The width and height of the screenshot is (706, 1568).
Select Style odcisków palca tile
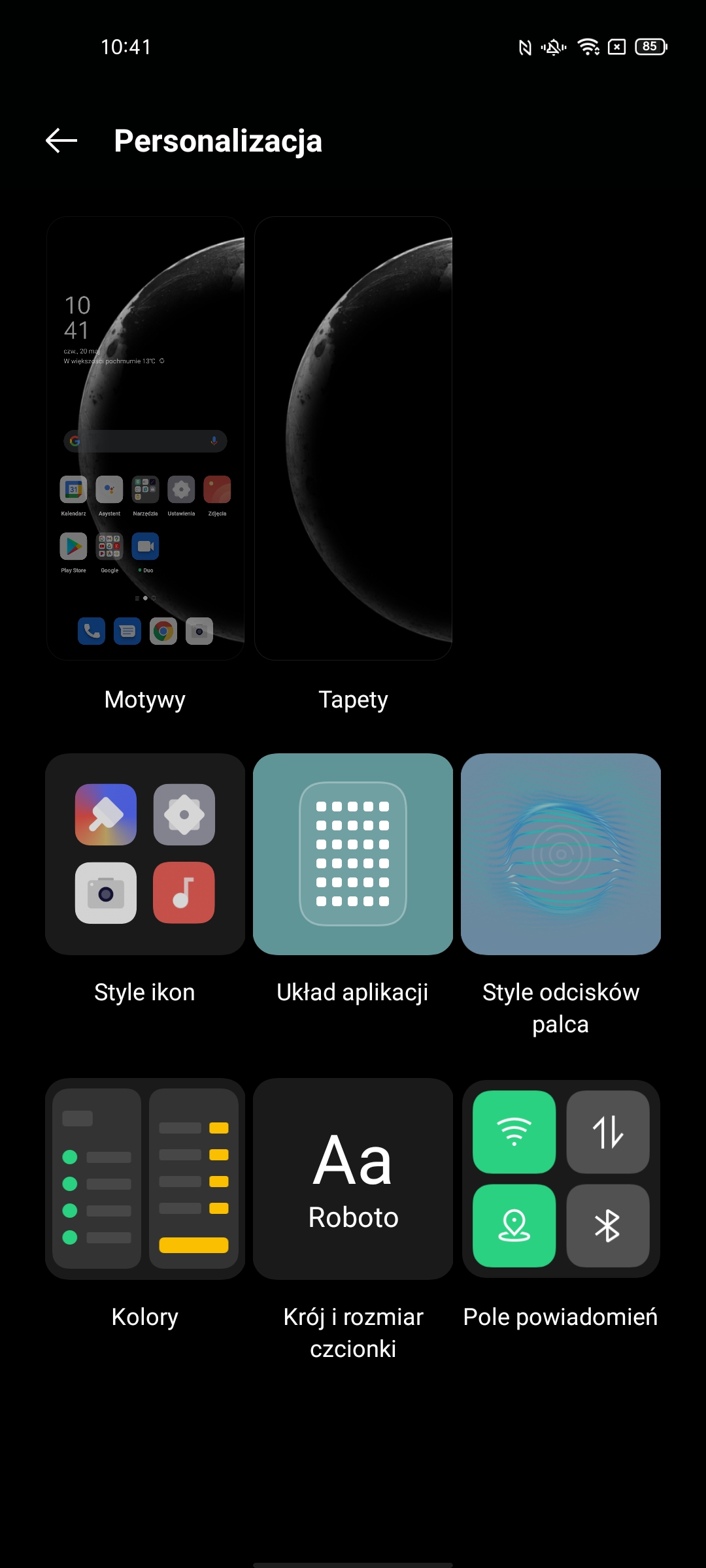[561, 854]
